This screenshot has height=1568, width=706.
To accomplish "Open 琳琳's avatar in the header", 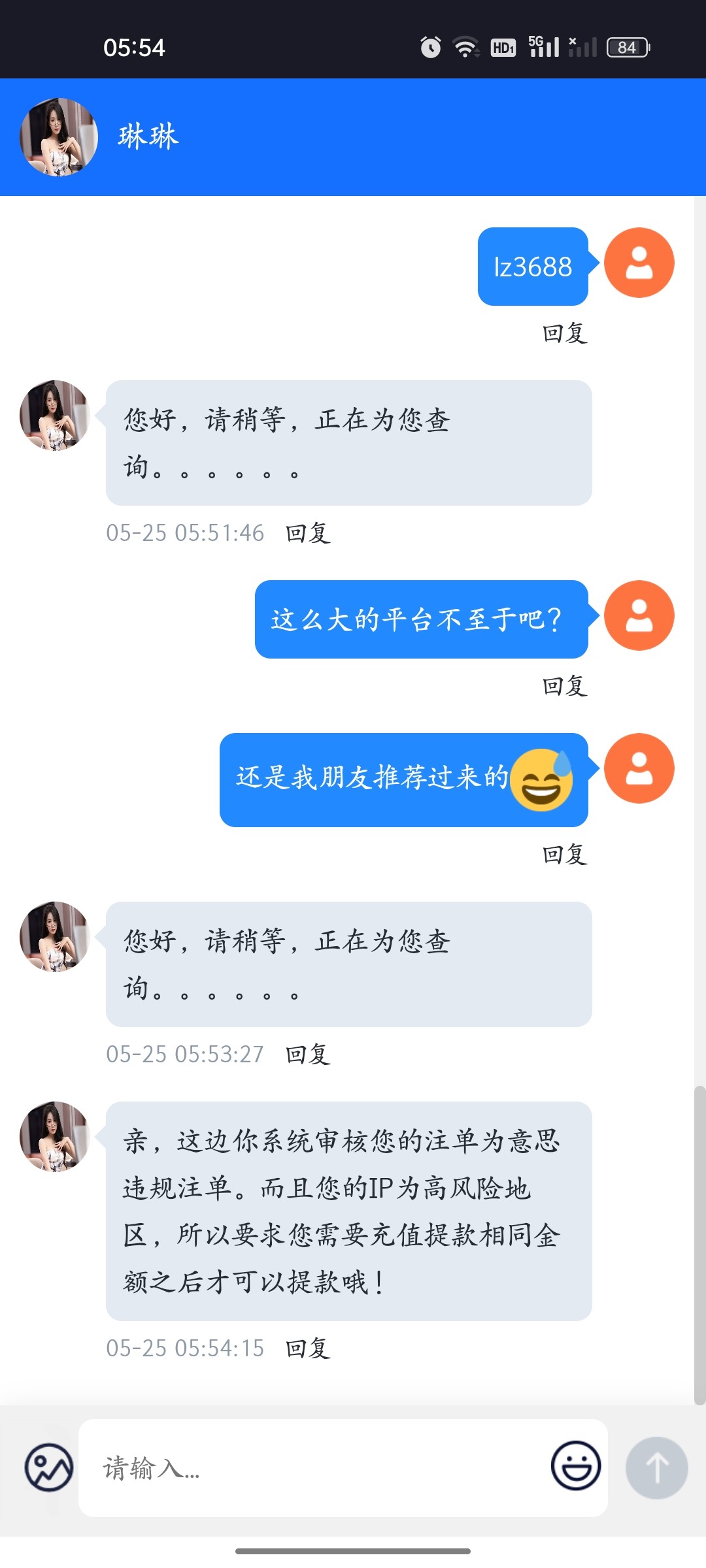I will click(59, 137).
